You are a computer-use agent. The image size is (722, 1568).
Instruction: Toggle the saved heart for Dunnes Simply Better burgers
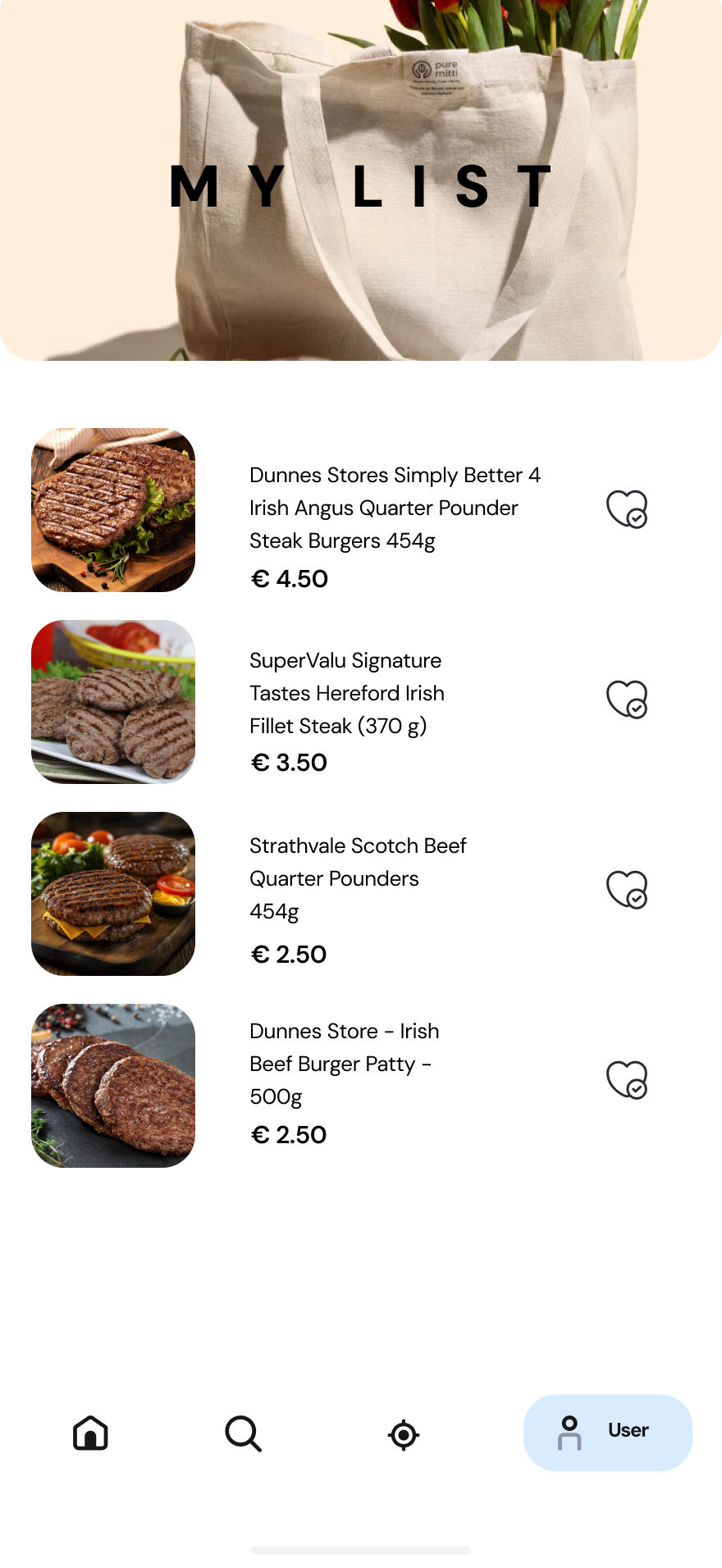point(627,508)
